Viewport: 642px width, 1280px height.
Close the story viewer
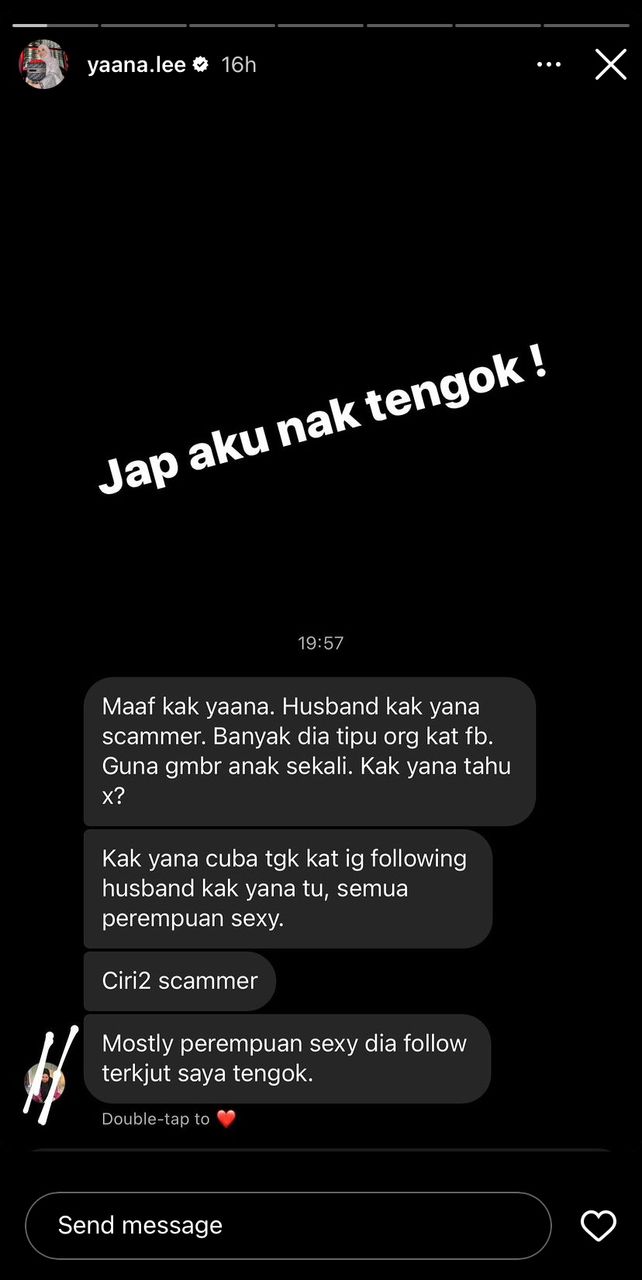[611, 64]
